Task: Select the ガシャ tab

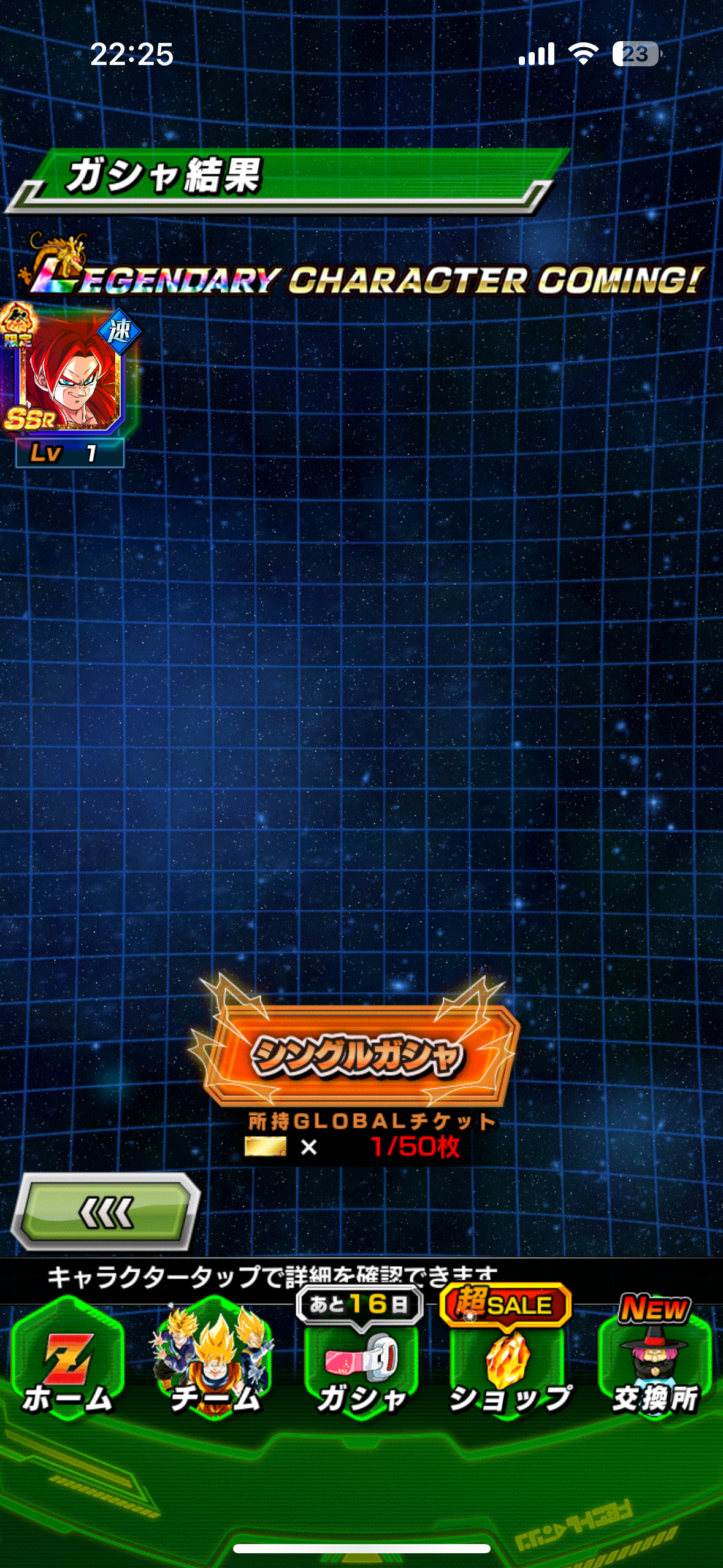Action: point(361,1359)
